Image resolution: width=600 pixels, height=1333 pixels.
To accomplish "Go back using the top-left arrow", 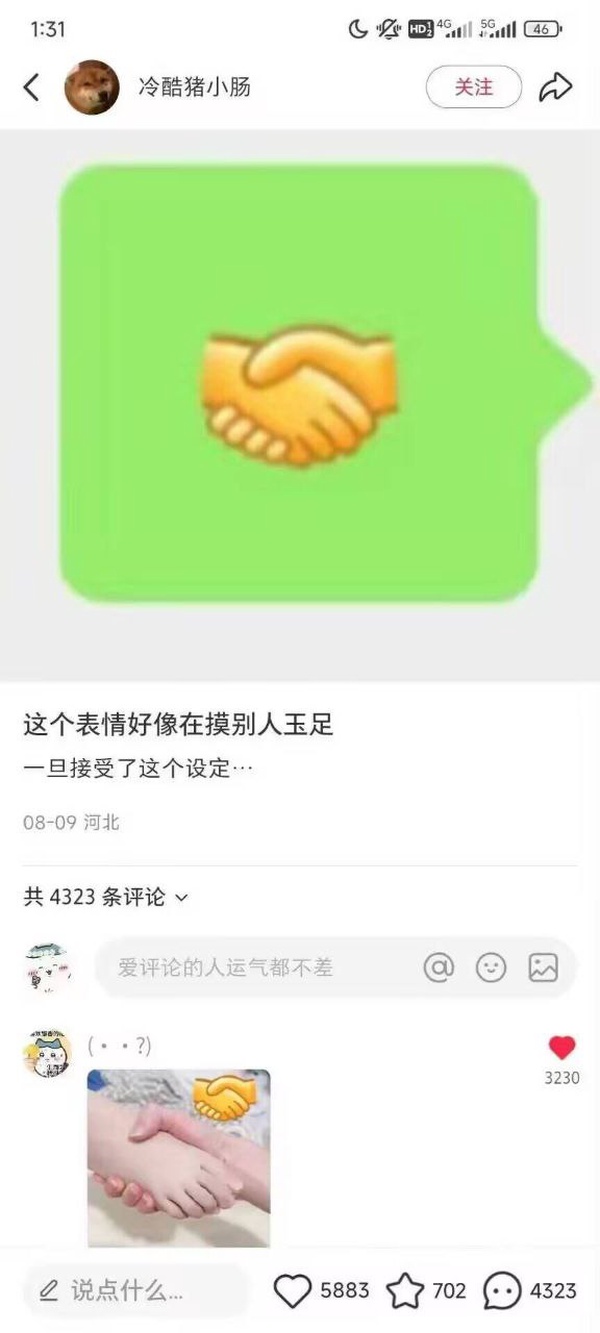I will coord(32,88).
